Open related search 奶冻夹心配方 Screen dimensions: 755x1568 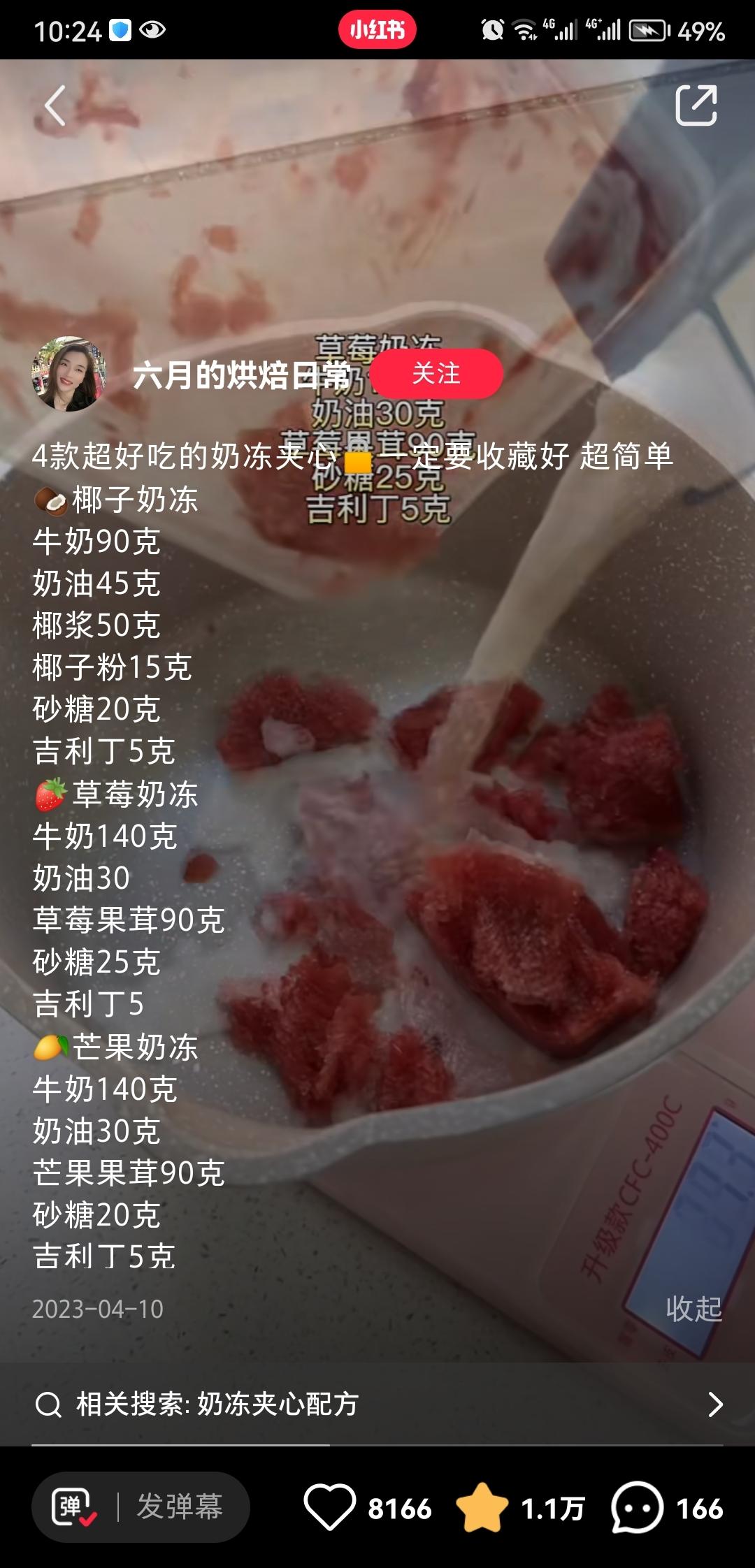click(x=377, y=1404)
